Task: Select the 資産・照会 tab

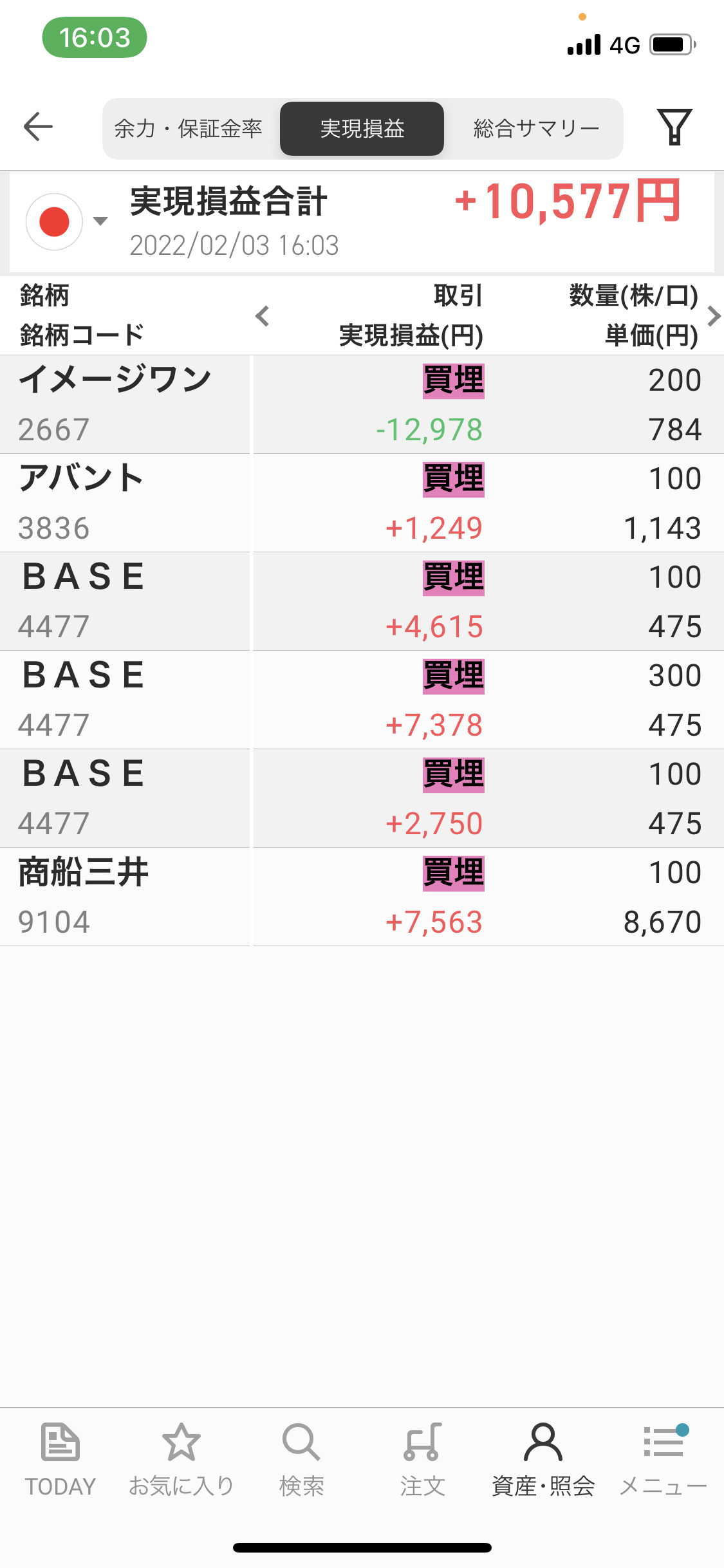Action: click(543, 1460)
